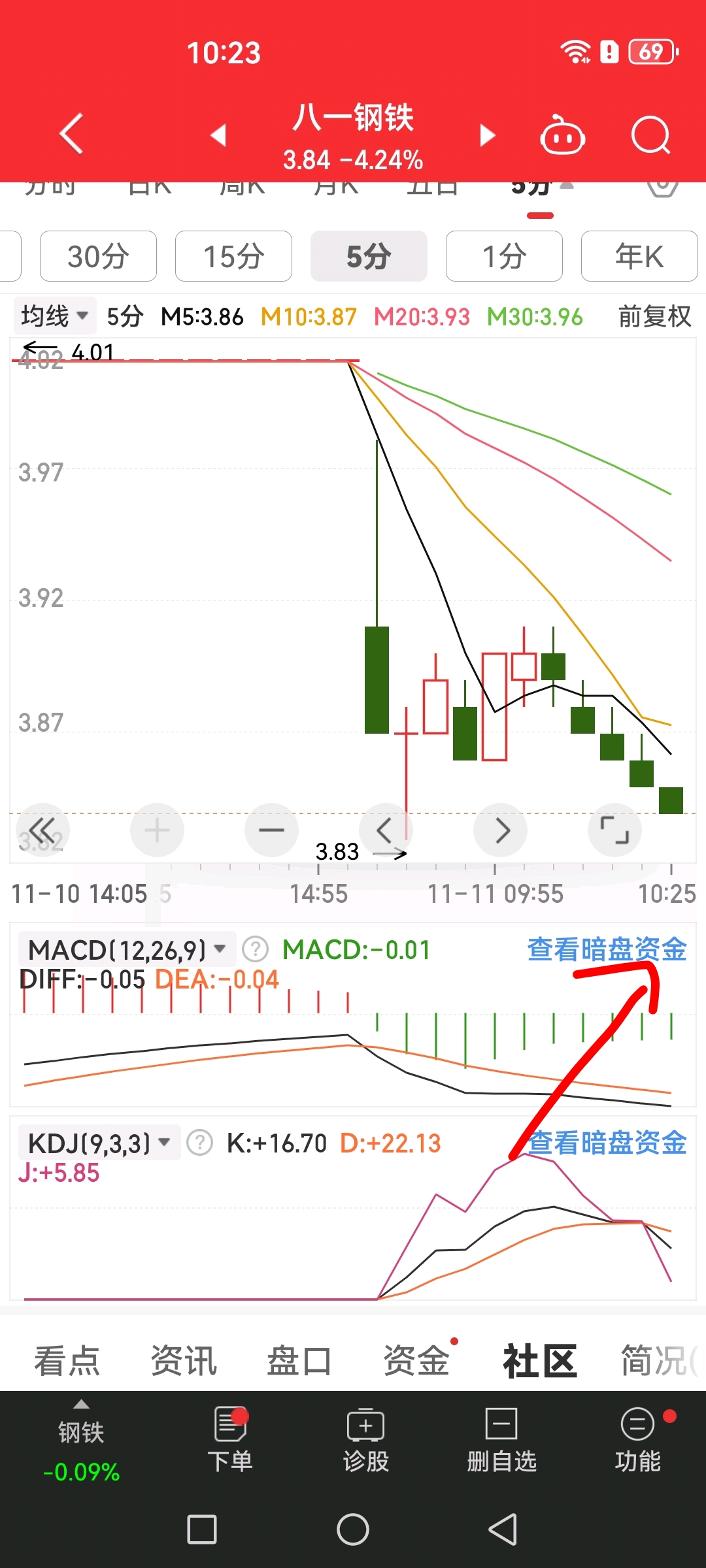Select the 1分 chart period
The width and height of the screenshot is (706, 1568).
(x=504, y=256)
